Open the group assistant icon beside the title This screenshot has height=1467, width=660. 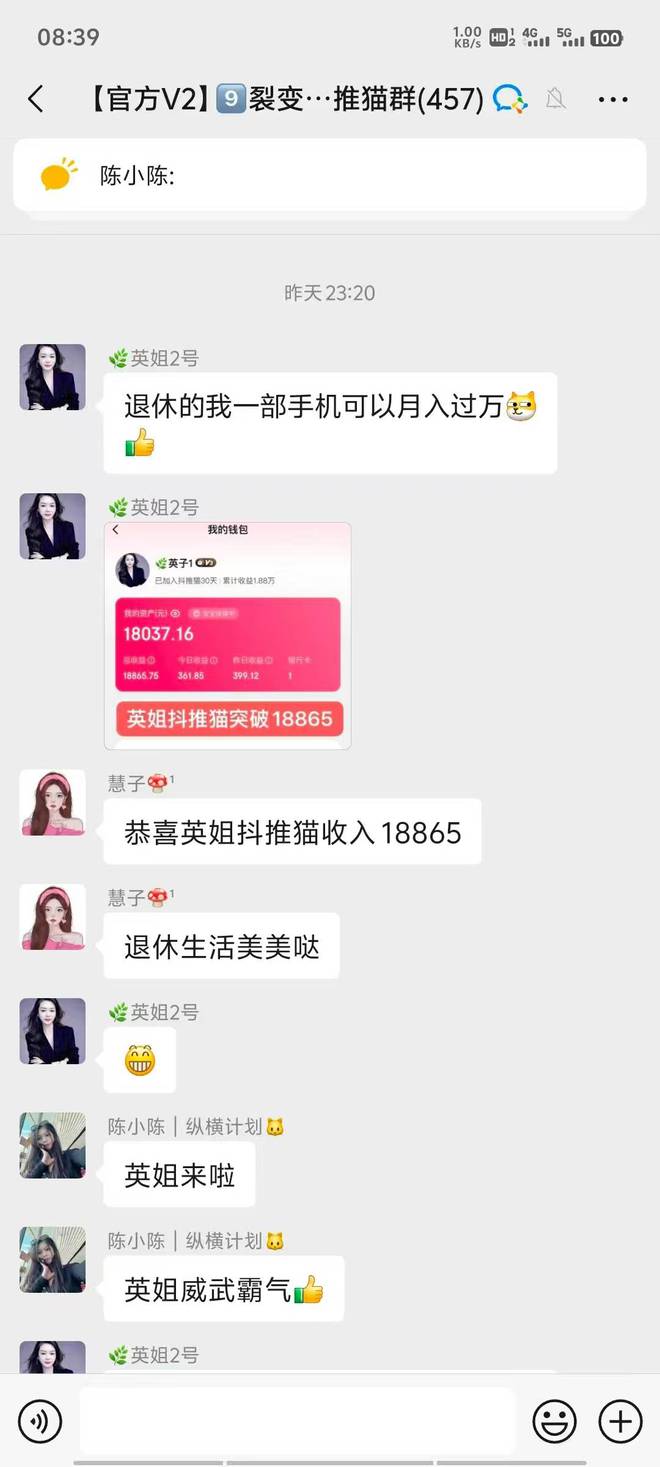pos(510,99)
